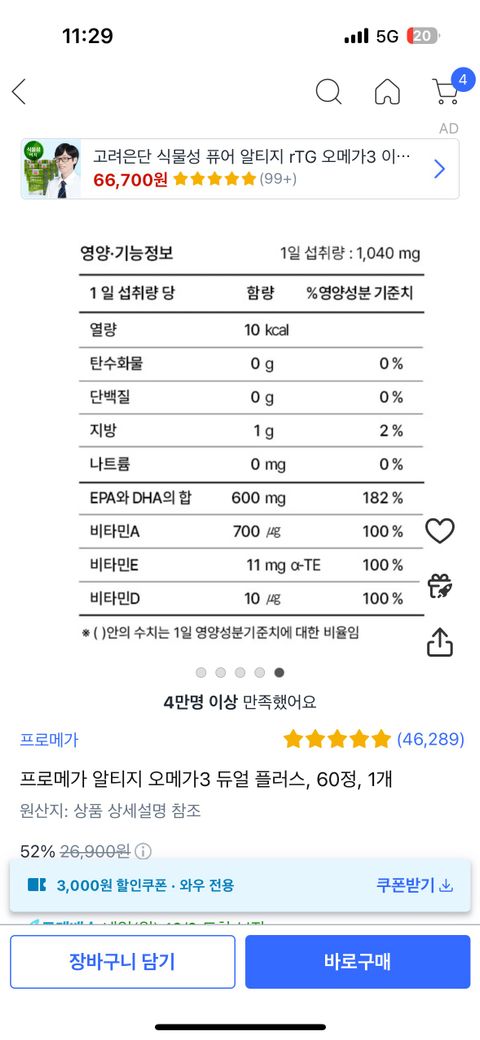Tap the info icon next to 26,900원

coord(143,851)
